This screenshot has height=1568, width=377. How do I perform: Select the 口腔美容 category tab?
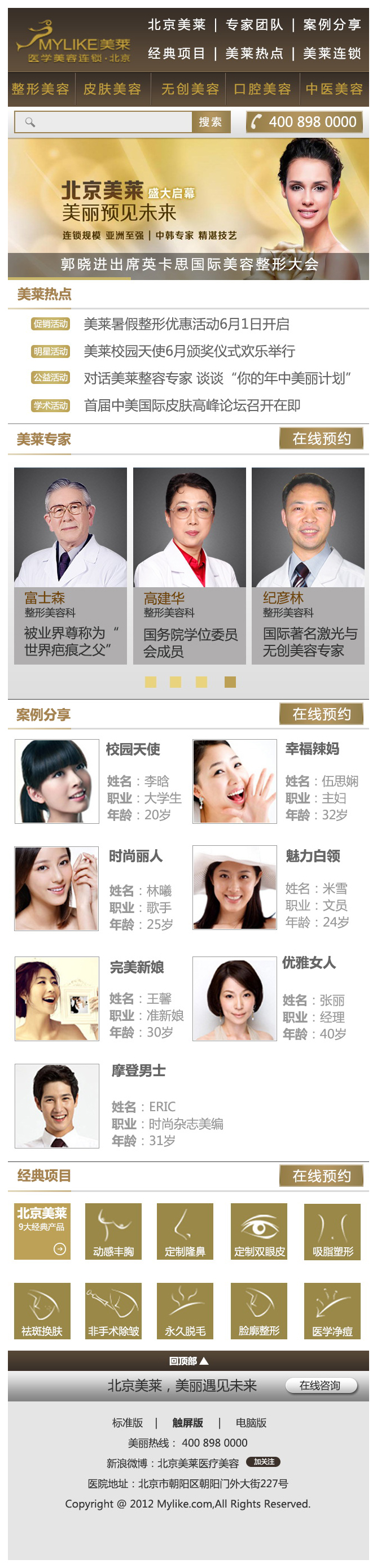click(x=262, y=89)
